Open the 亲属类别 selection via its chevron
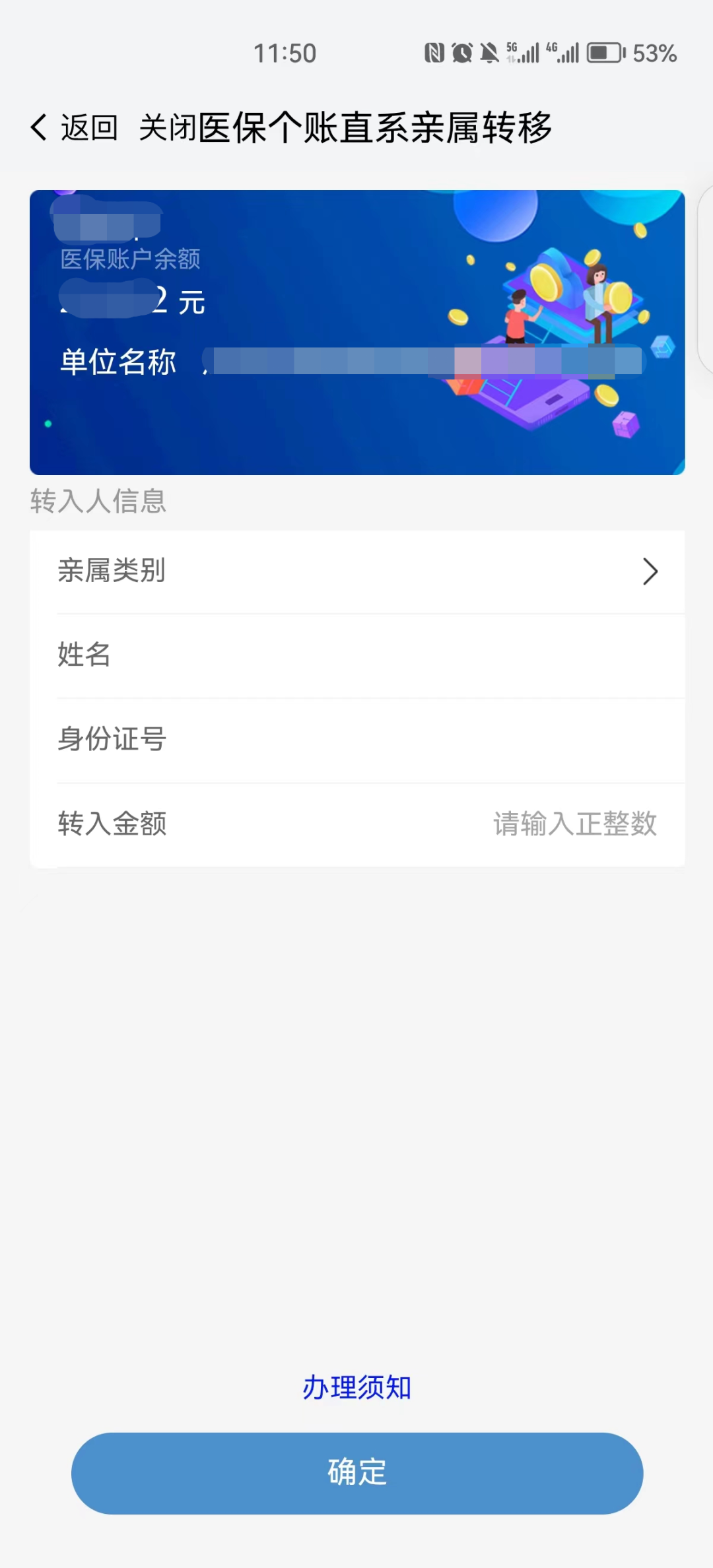This screenshot has width=713, height=1568. [x=650, y=572]
